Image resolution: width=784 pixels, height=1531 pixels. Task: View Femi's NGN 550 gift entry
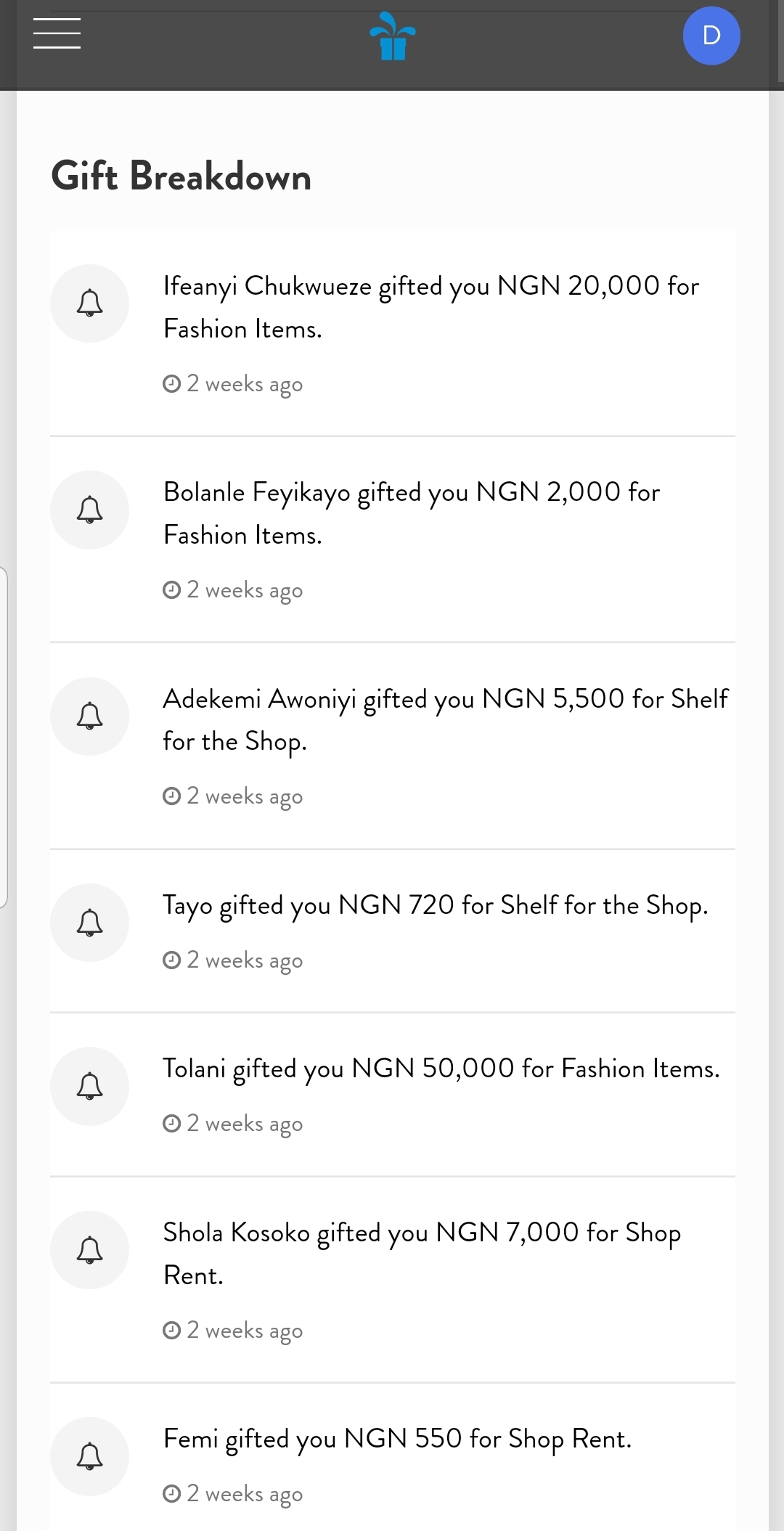click(x=393, y=1458)
